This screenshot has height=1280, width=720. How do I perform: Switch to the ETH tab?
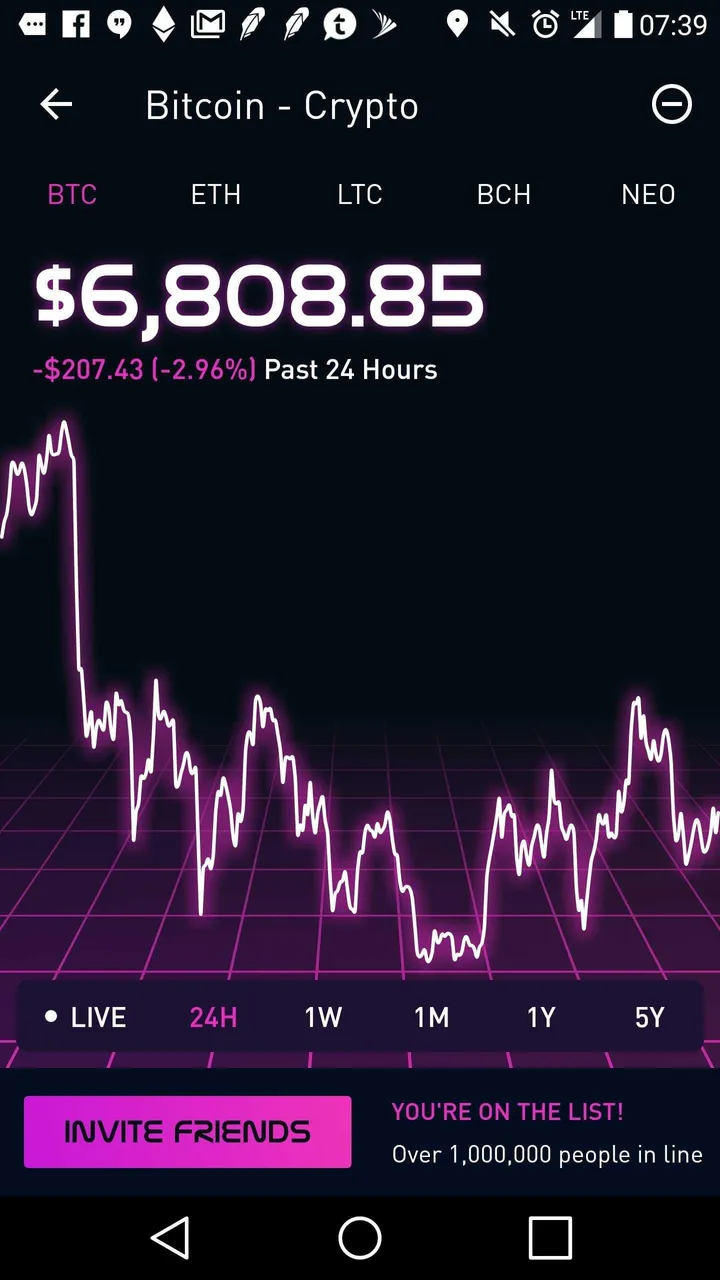pyautogui.click(x=216, y=194)
